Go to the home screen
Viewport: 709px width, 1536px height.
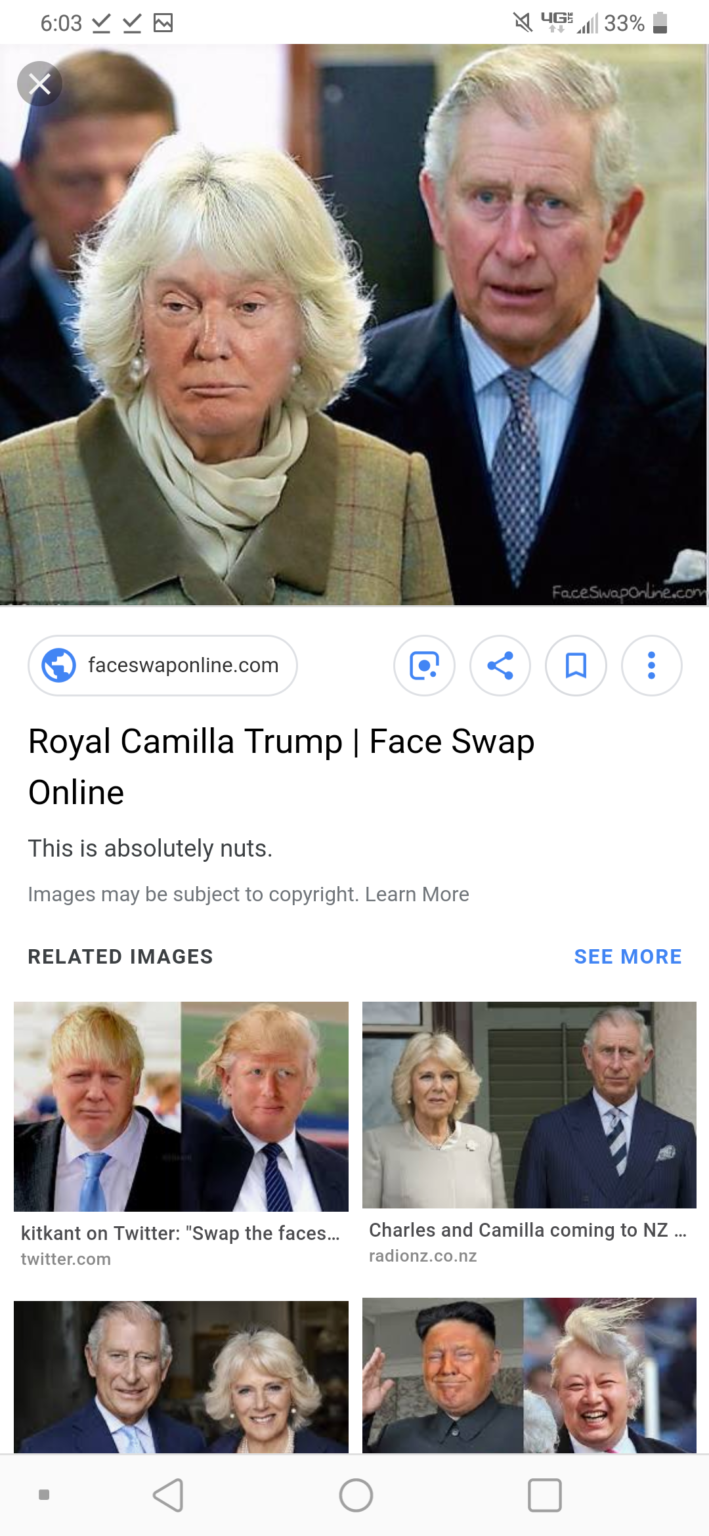tap(356, 1495)
